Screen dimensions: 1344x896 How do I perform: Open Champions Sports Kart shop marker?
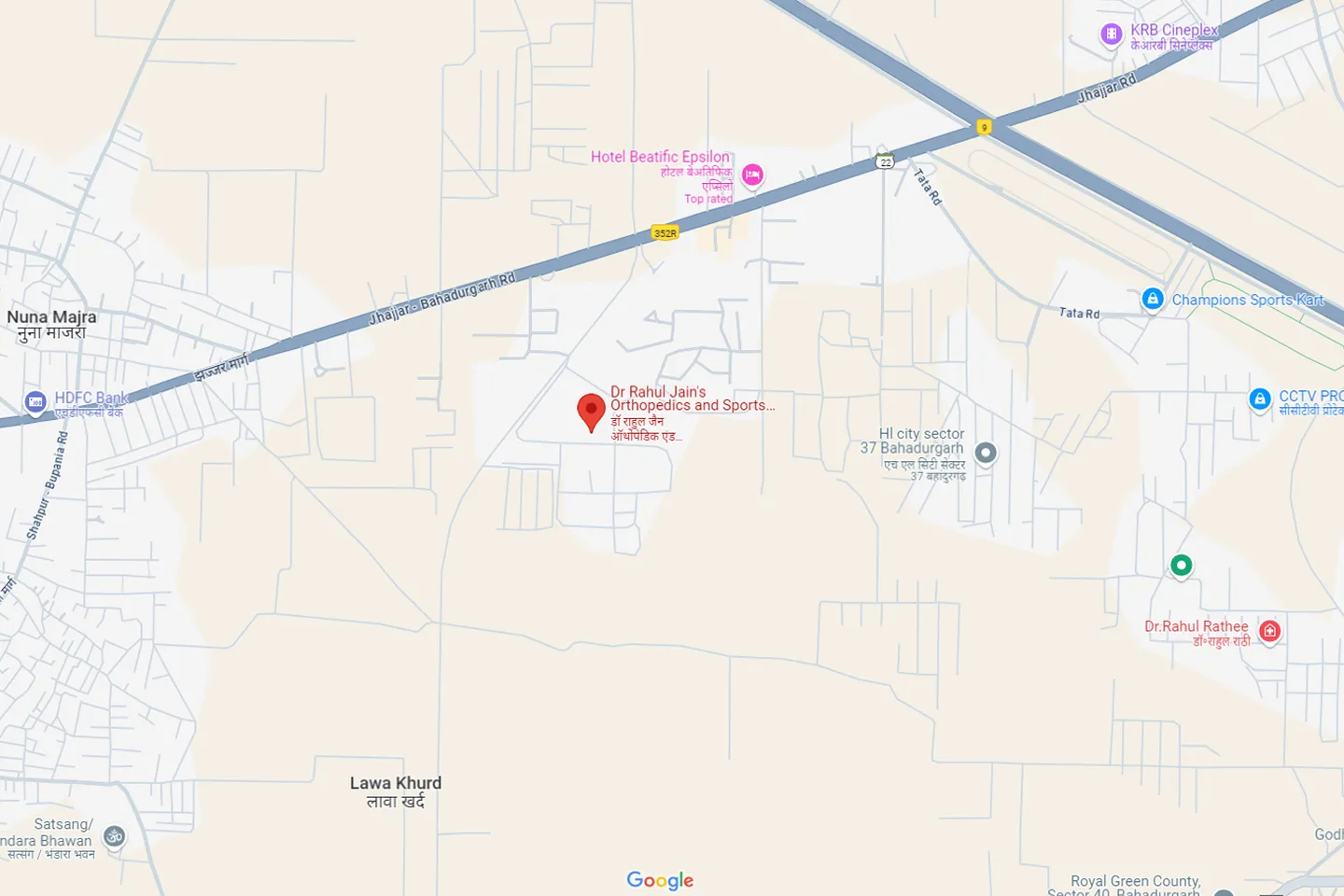pyautogui.click(x=1153, y=300)
